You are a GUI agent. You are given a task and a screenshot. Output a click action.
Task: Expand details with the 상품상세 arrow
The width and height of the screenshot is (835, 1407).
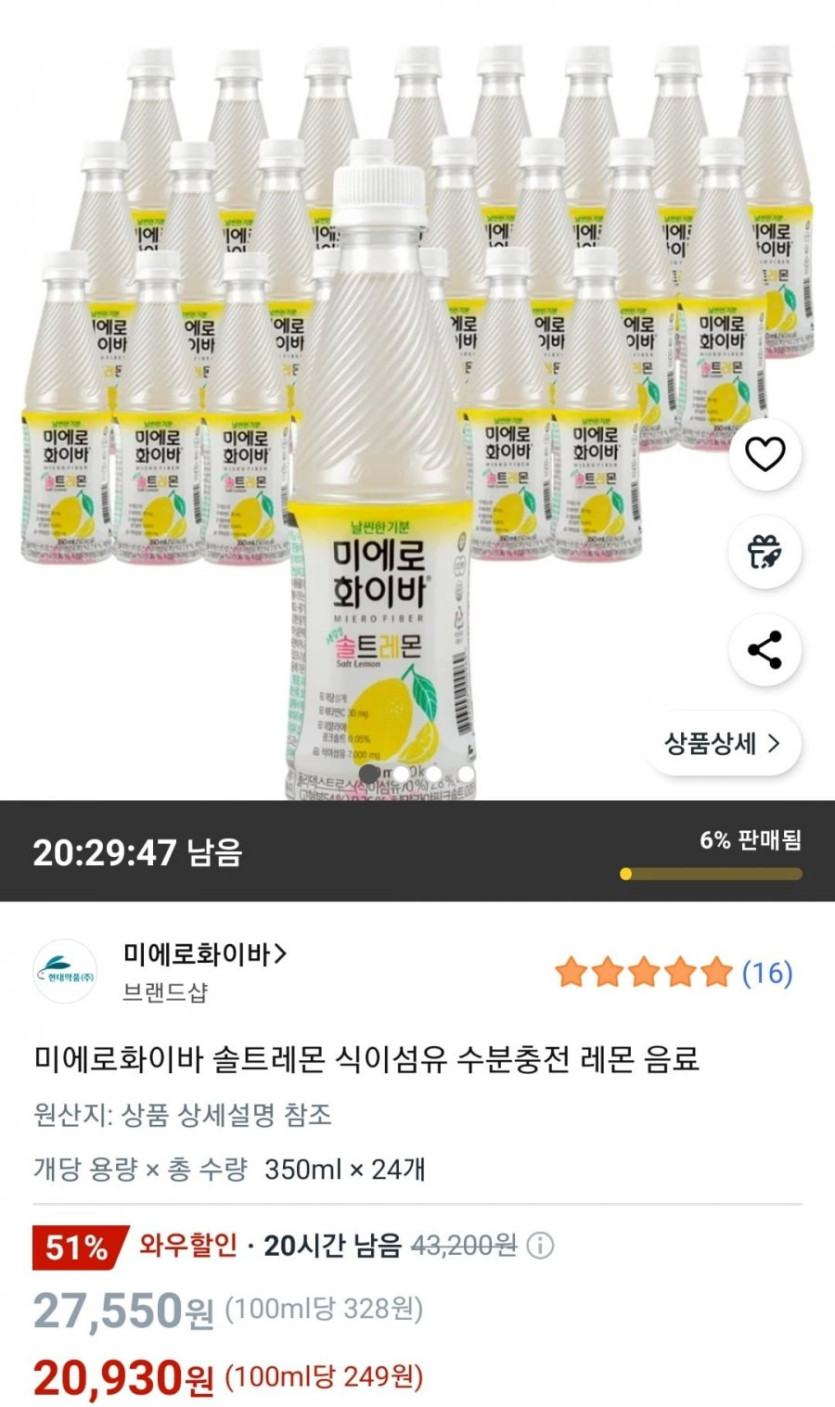click(775, 744)
